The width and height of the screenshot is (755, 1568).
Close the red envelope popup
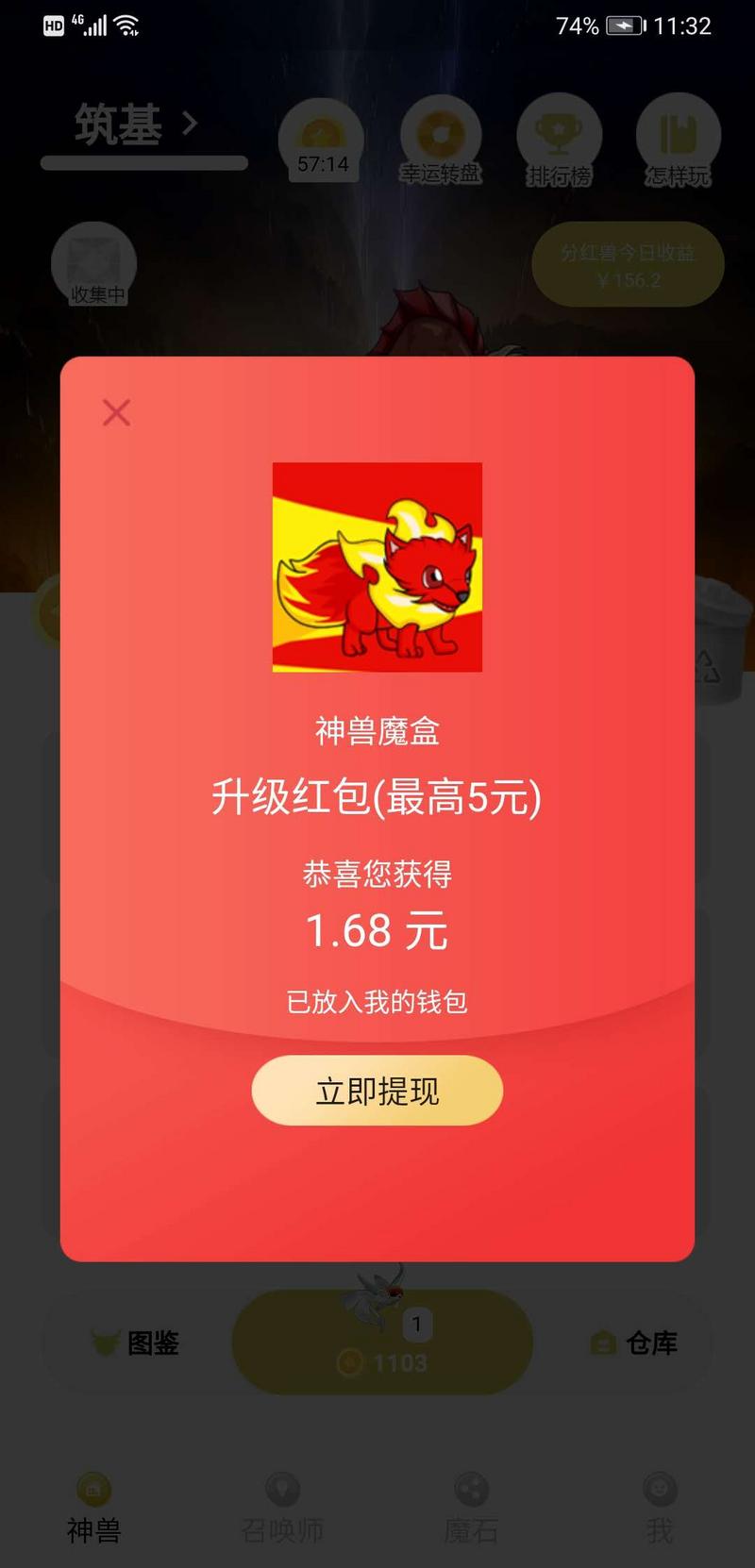pyautogui.click(x=116, y=412)
